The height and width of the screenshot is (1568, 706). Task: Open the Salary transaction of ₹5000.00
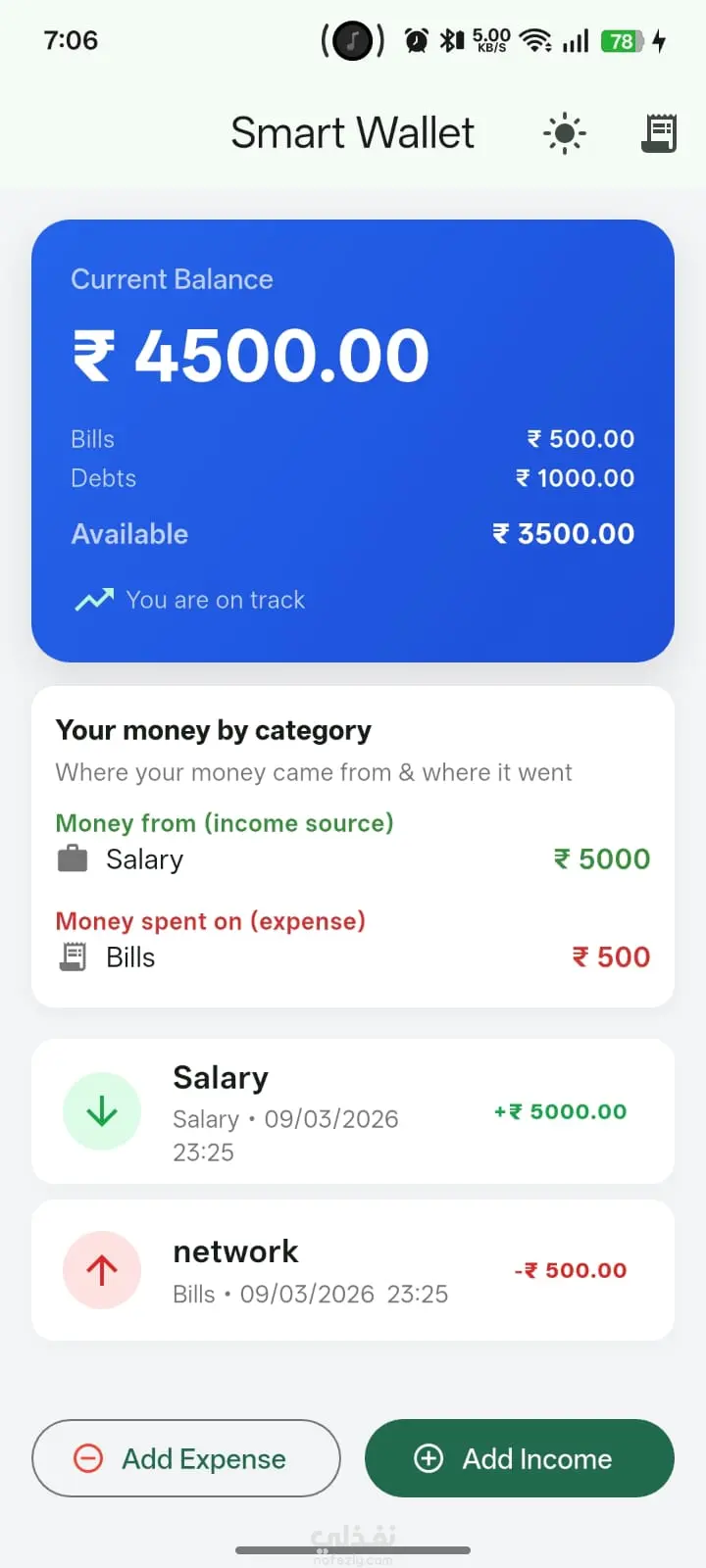[x=353, y=1111]
